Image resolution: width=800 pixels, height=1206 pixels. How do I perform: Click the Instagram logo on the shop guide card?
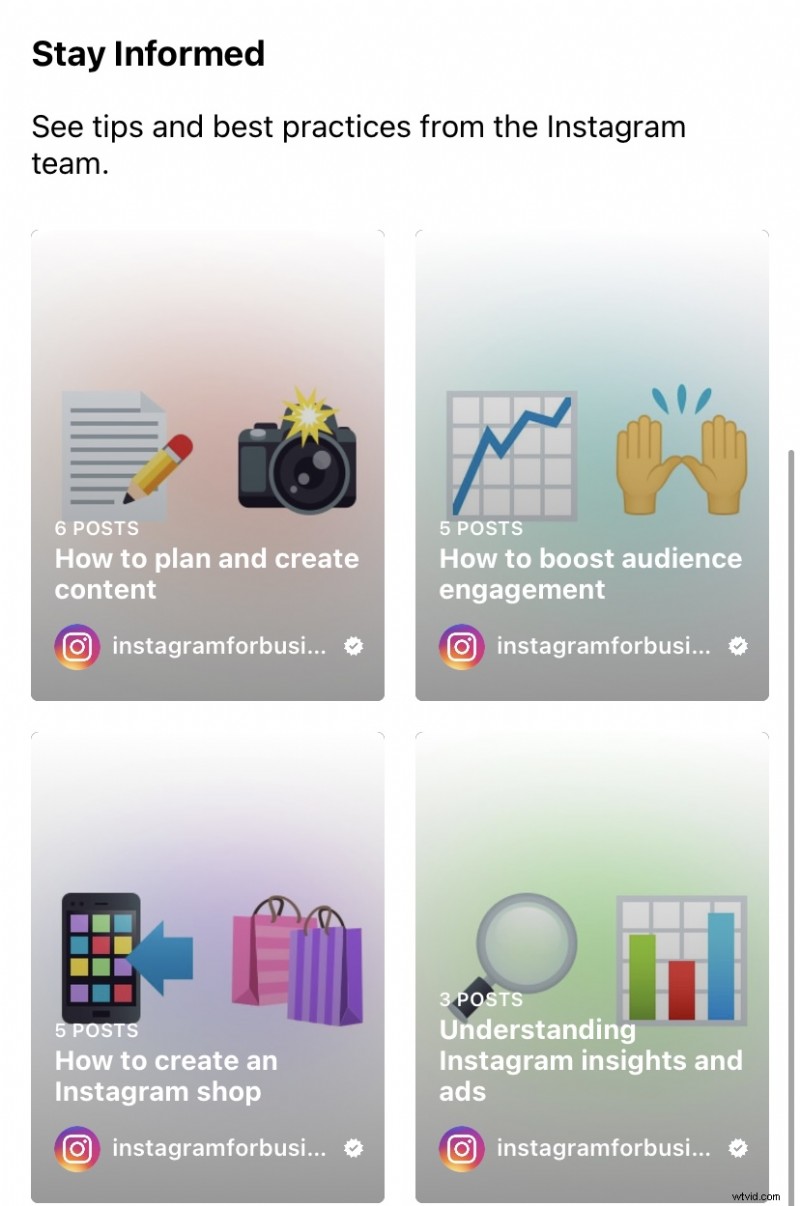(x=77, y=1148)
